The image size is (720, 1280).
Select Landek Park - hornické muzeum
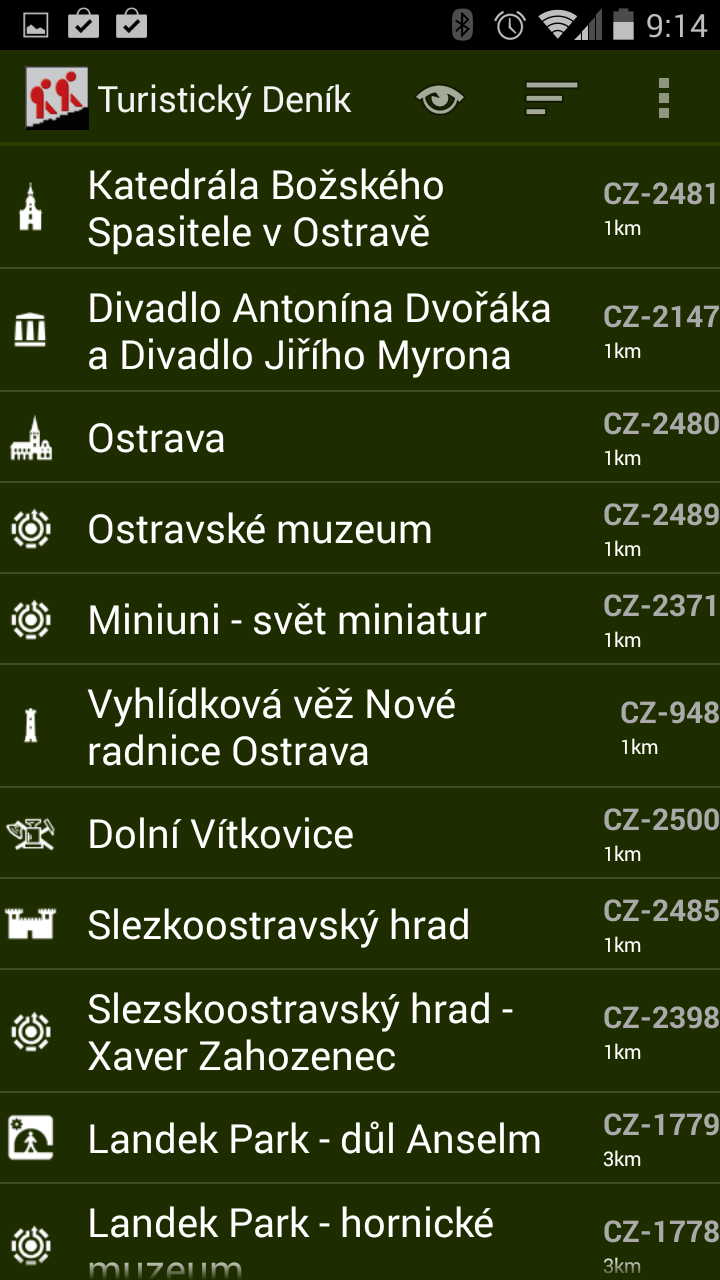[x=360, y=1233]
